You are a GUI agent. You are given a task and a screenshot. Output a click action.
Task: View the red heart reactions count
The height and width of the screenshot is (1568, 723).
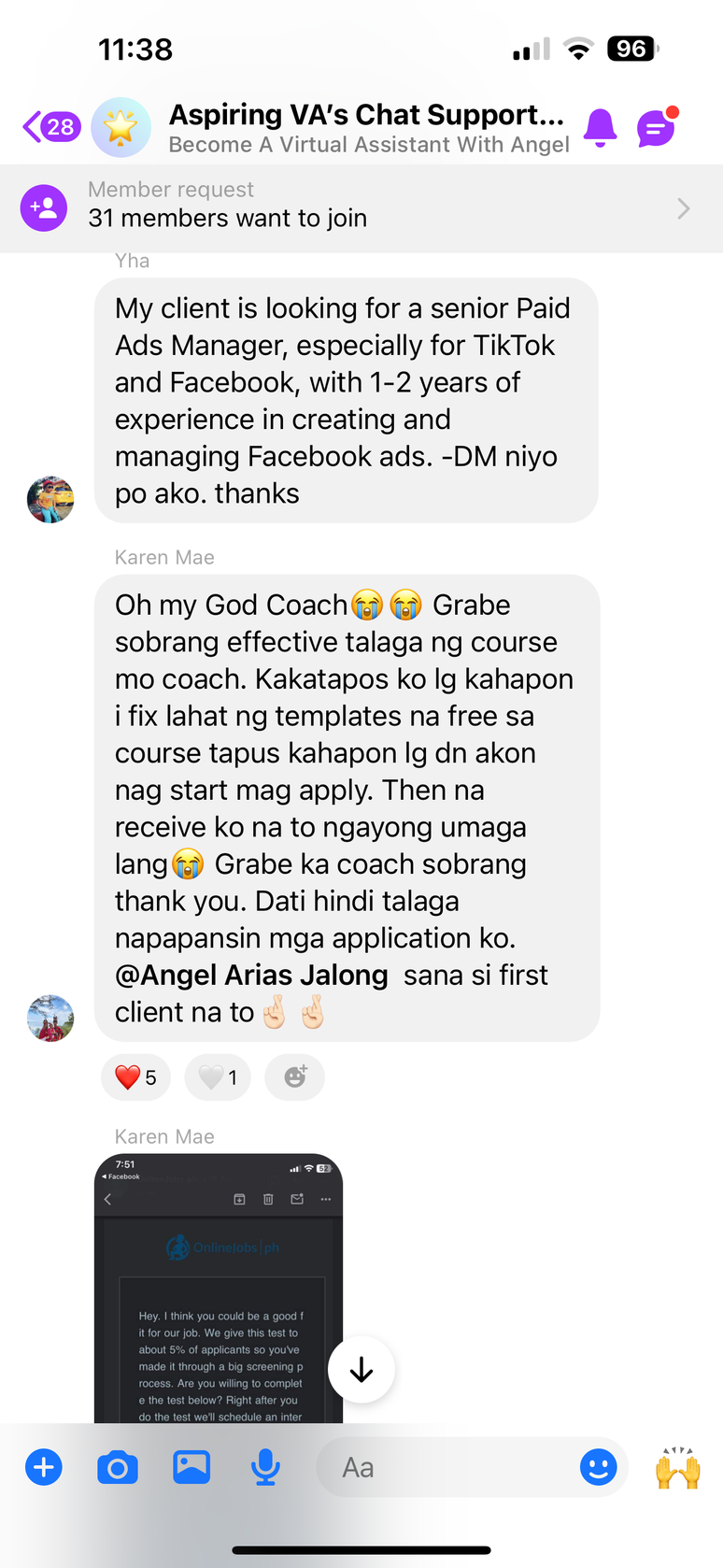point(135,1077)
